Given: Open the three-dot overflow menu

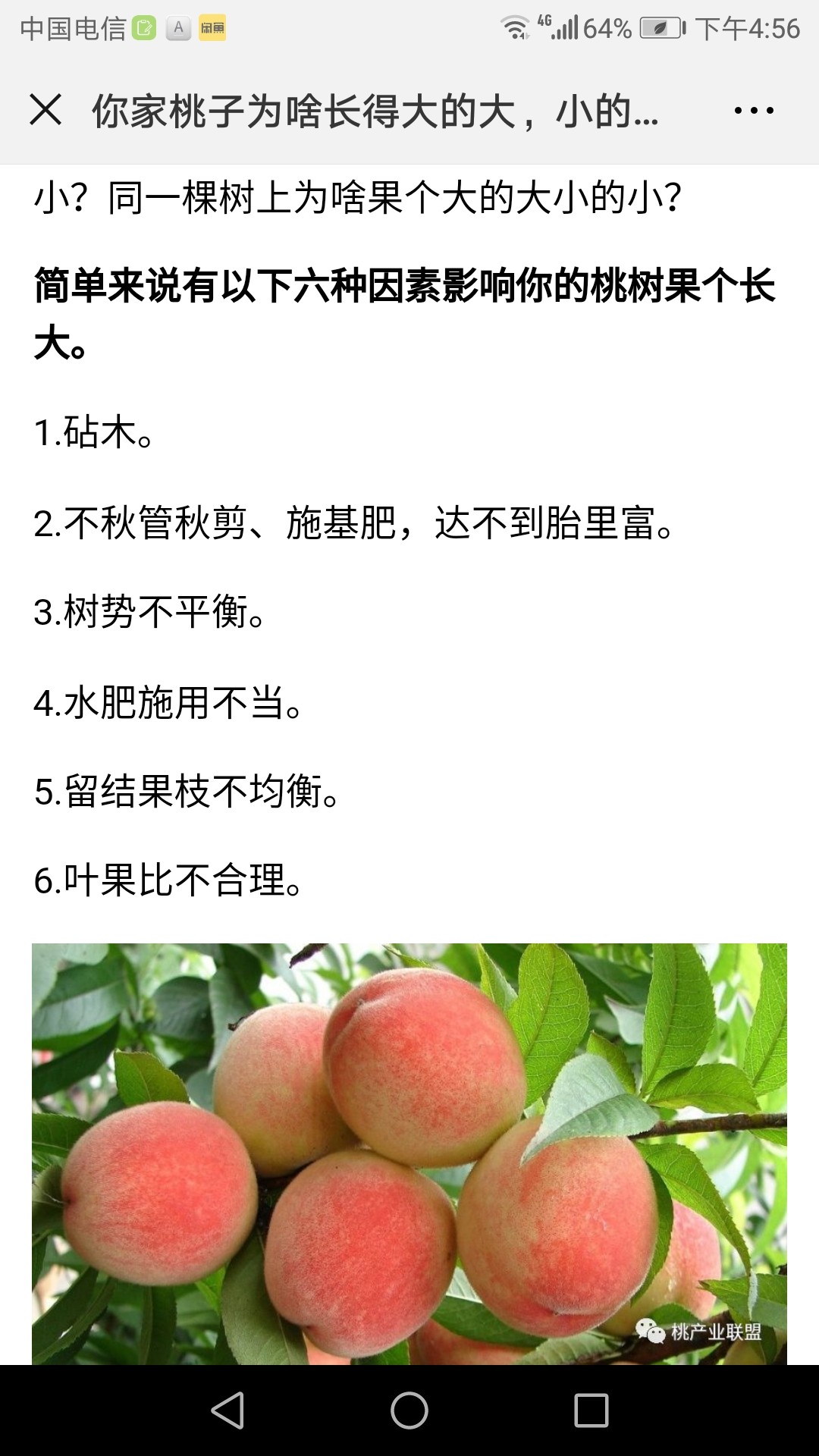Looking at the screenshot, I should point(754,111).
